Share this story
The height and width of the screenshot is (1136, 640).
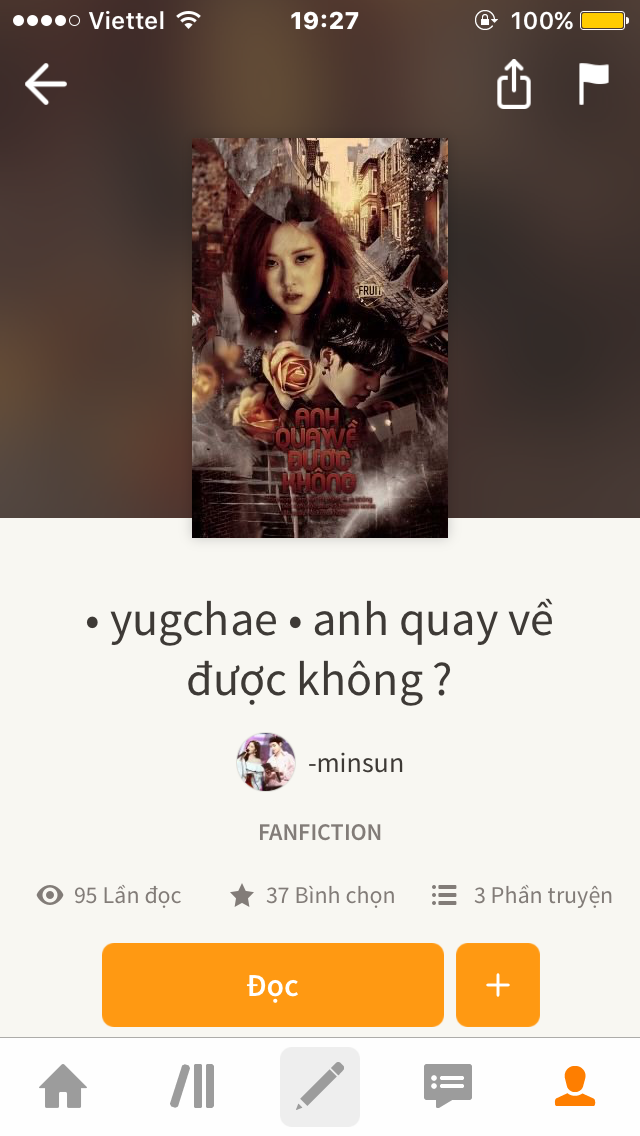tap(513, 85)
